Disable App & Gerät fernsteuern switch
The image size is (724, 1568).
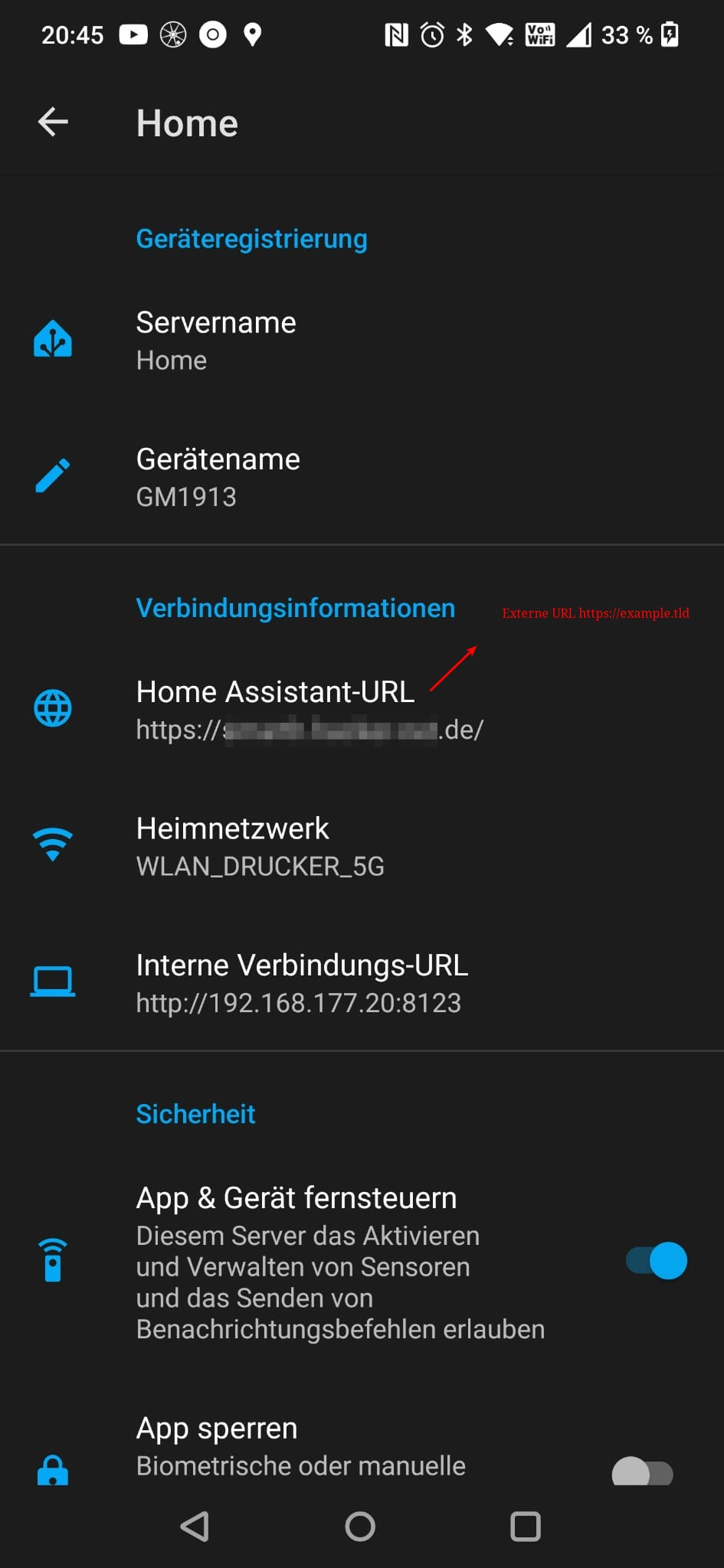[x=656, y=1260]
